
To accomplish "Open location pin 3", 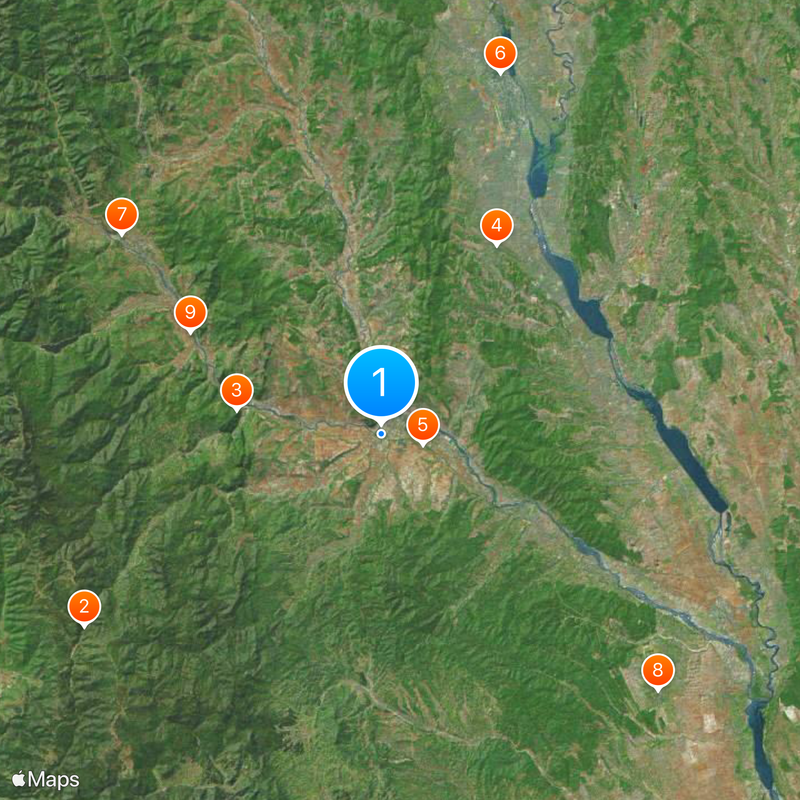I will pyautogui.click(x=236, y=390).
